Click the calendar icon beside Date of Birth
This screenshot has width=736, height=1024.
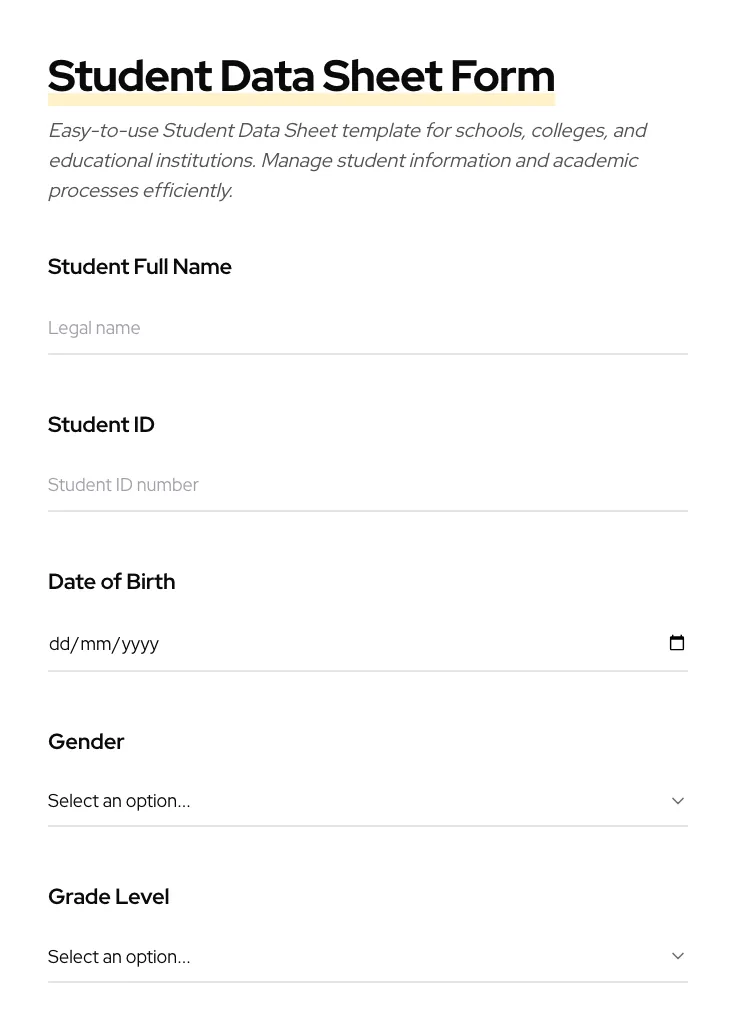pyautogui.click(x=677, y=642)
